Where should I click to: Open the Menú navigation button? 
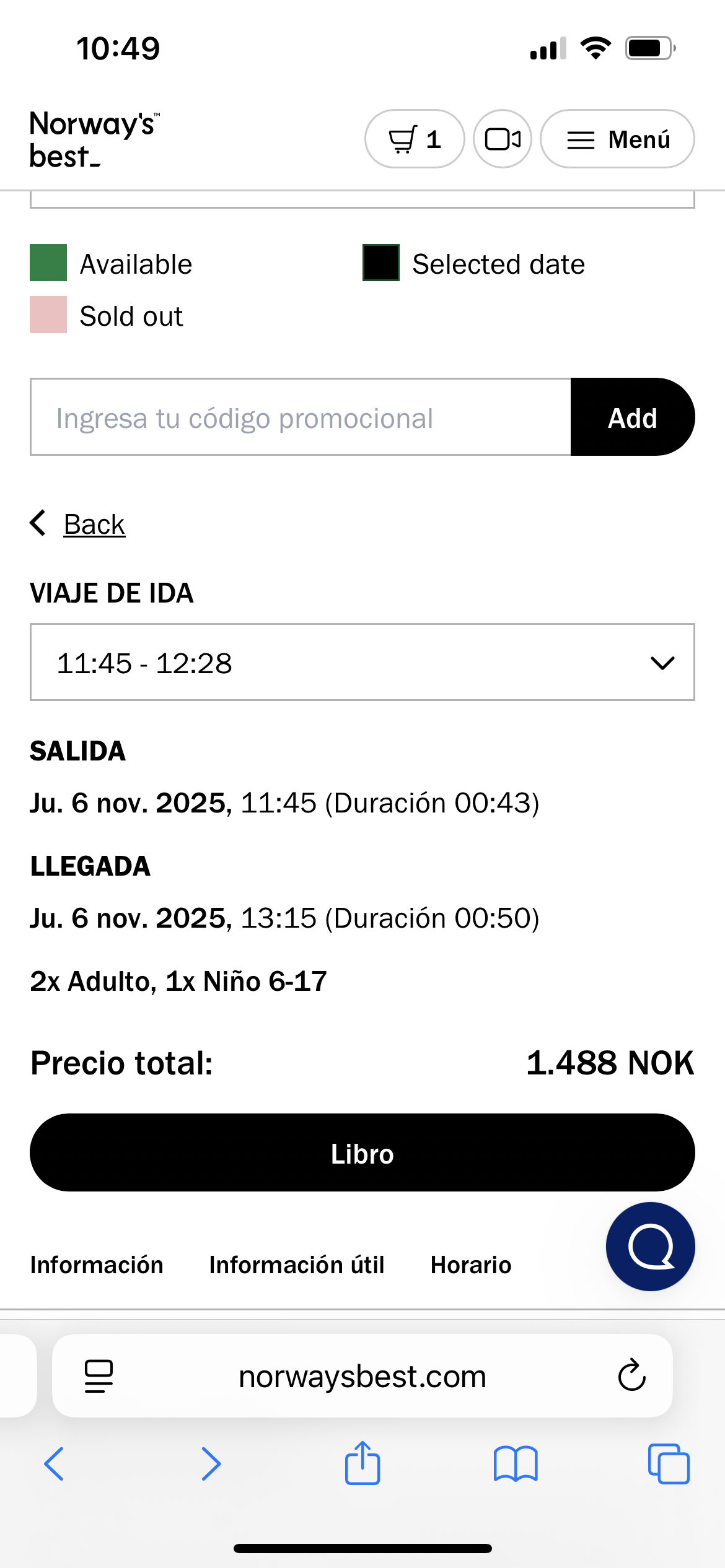click(x=617, y=139)
